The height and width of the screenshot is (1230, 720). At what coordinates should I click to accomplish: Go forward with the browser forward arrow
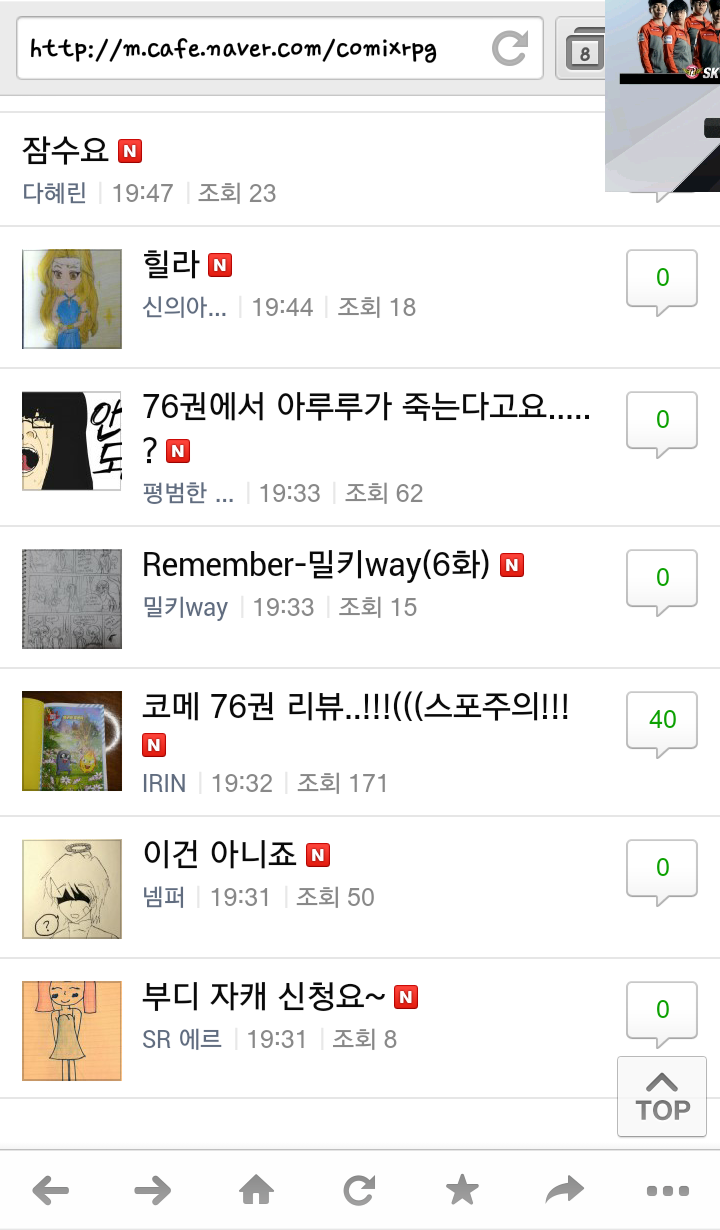pos(153,1190)
